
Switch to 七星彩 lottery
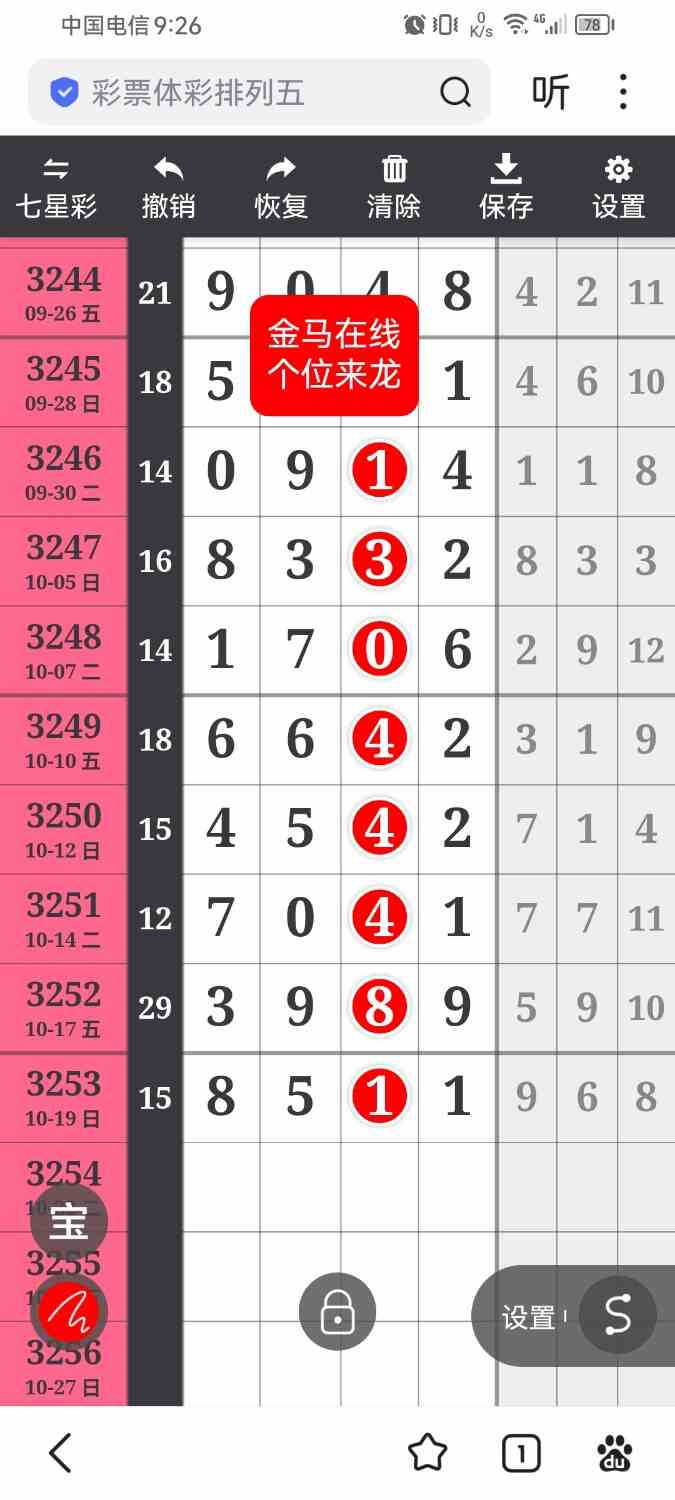click(56, 188)
